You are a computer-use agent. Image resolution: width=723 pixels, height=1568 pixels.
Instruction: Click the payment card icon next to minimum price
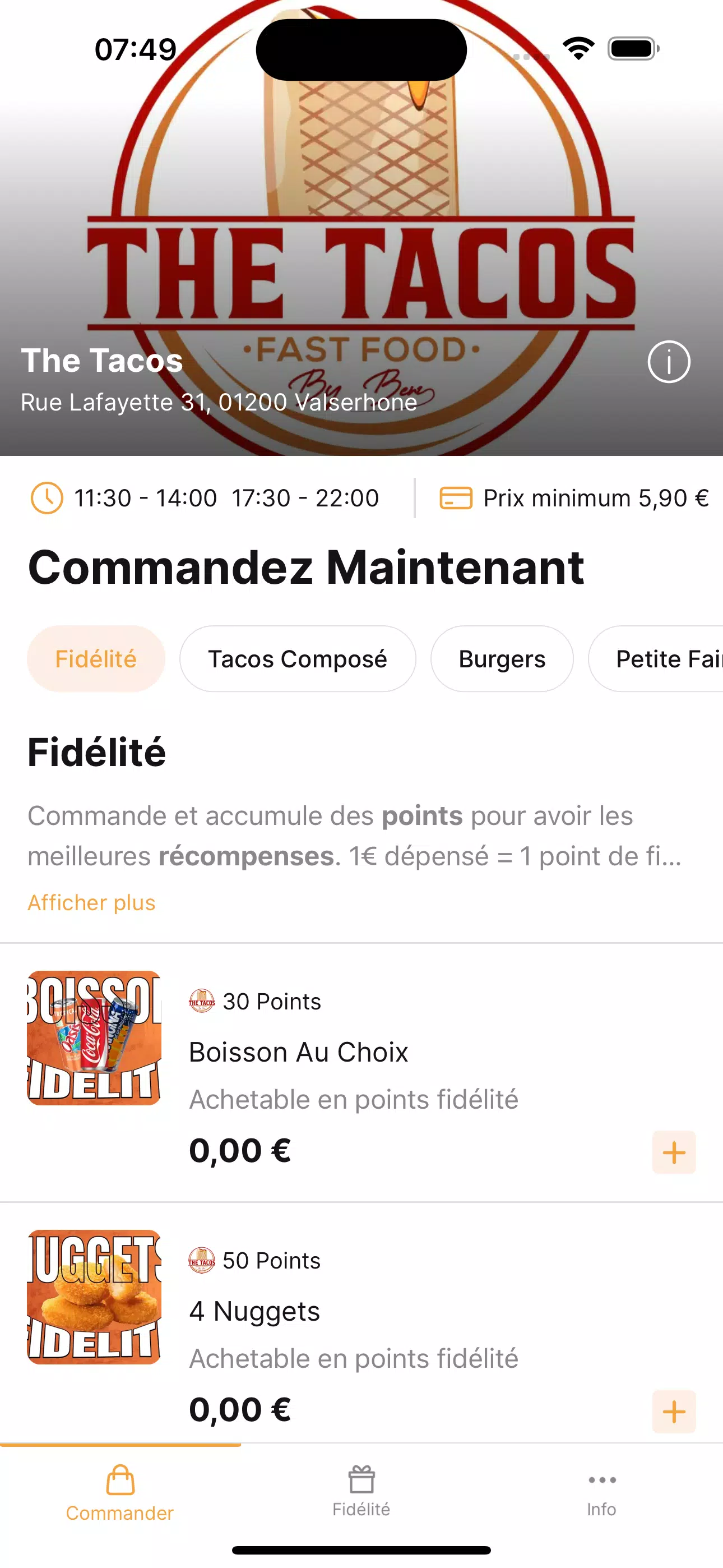(x=455, y=497)
